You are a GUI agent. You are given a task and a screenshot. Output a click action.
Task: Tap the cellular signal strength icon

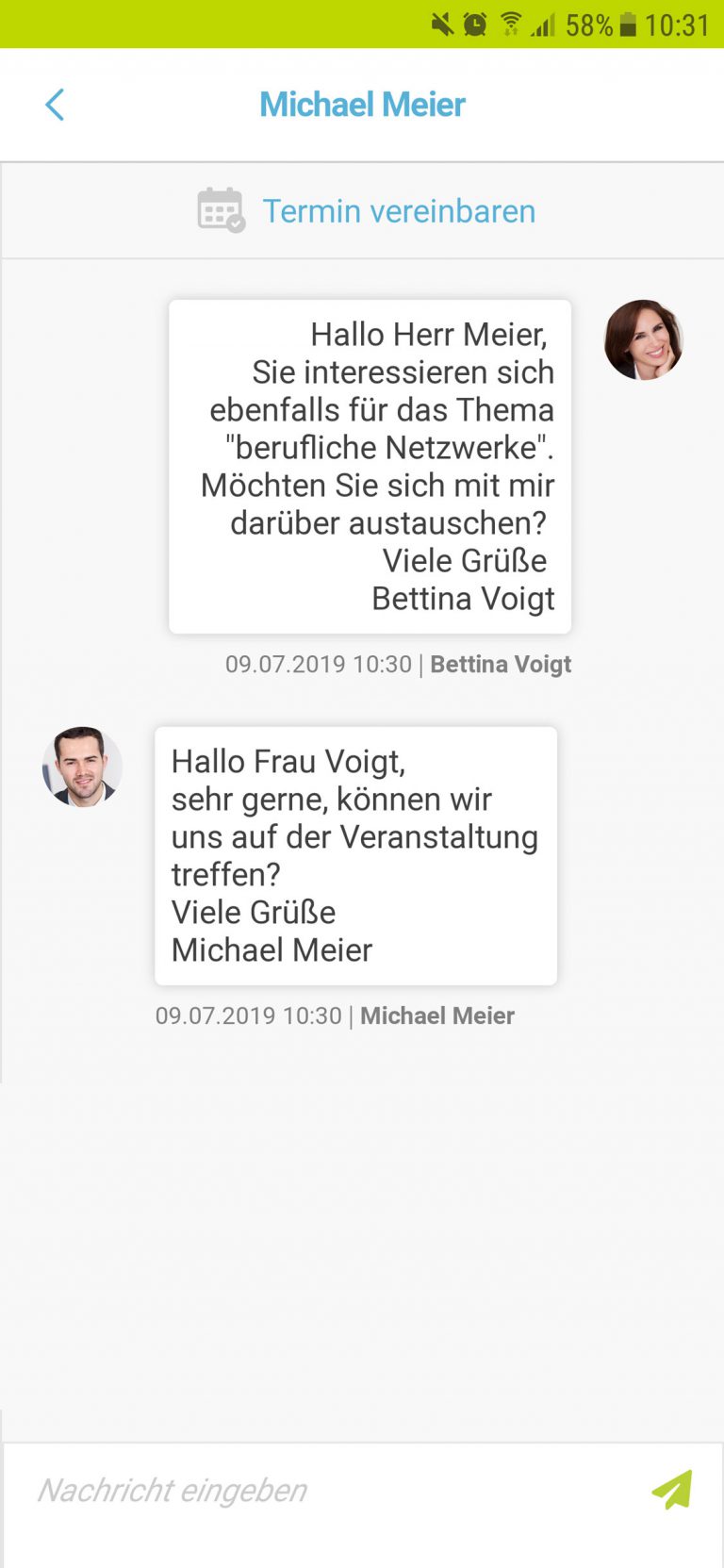coord(543,25)
